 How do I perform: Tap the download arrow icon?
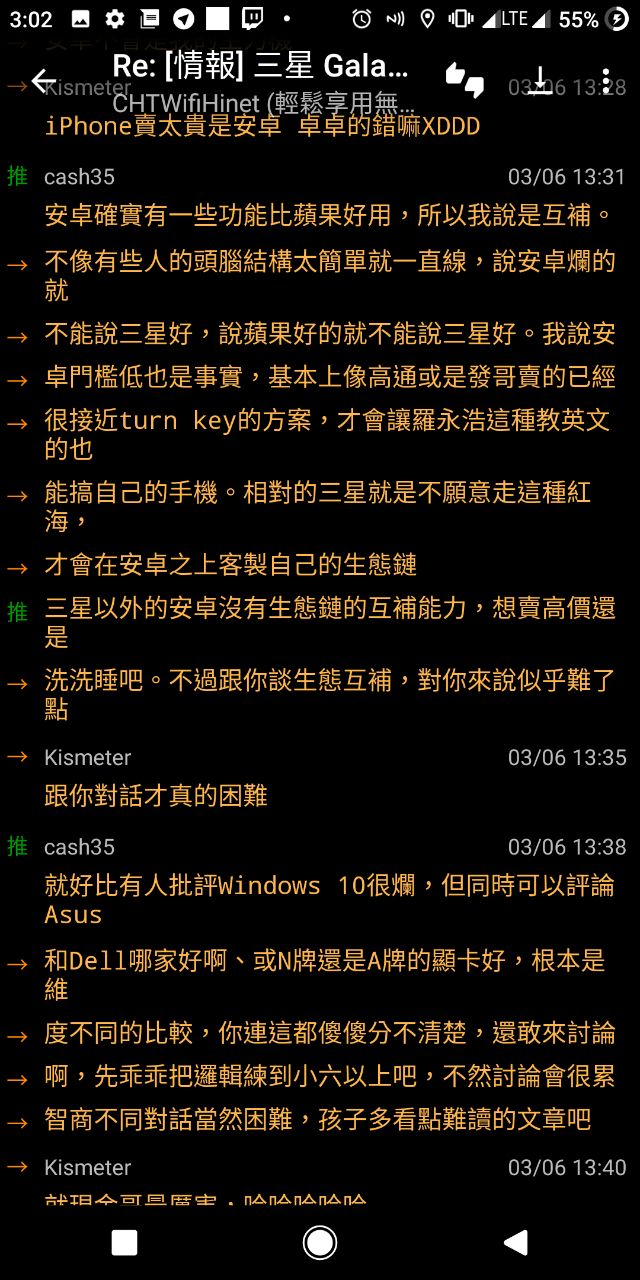click(x=539, y=80)
